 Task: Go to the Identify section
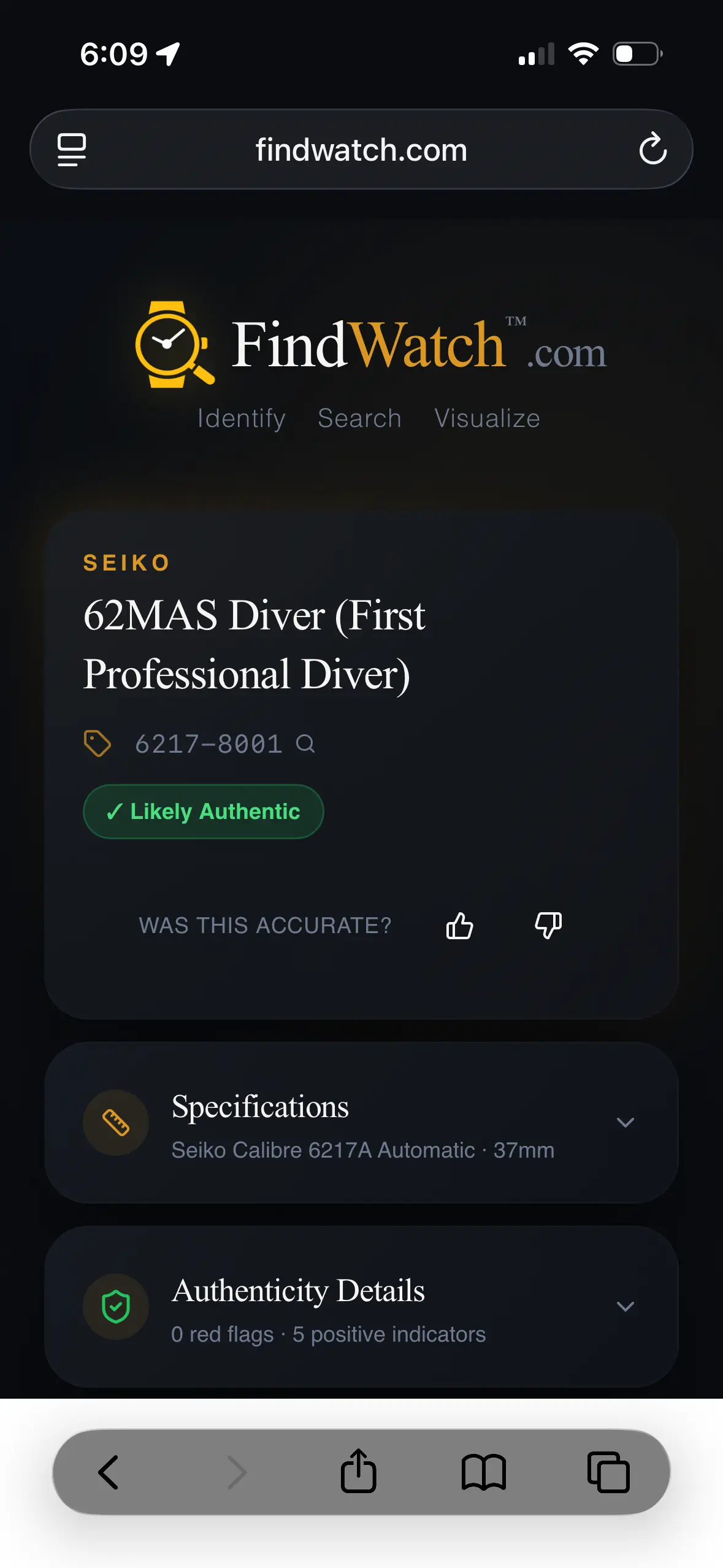[x=241, y=418]
